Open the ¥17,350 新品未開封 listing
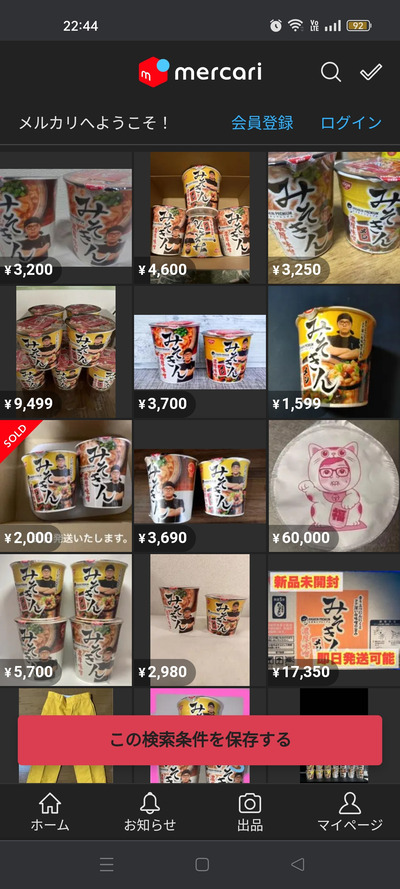This screenshot has height=889, width=400. click(x=334, y=620)
